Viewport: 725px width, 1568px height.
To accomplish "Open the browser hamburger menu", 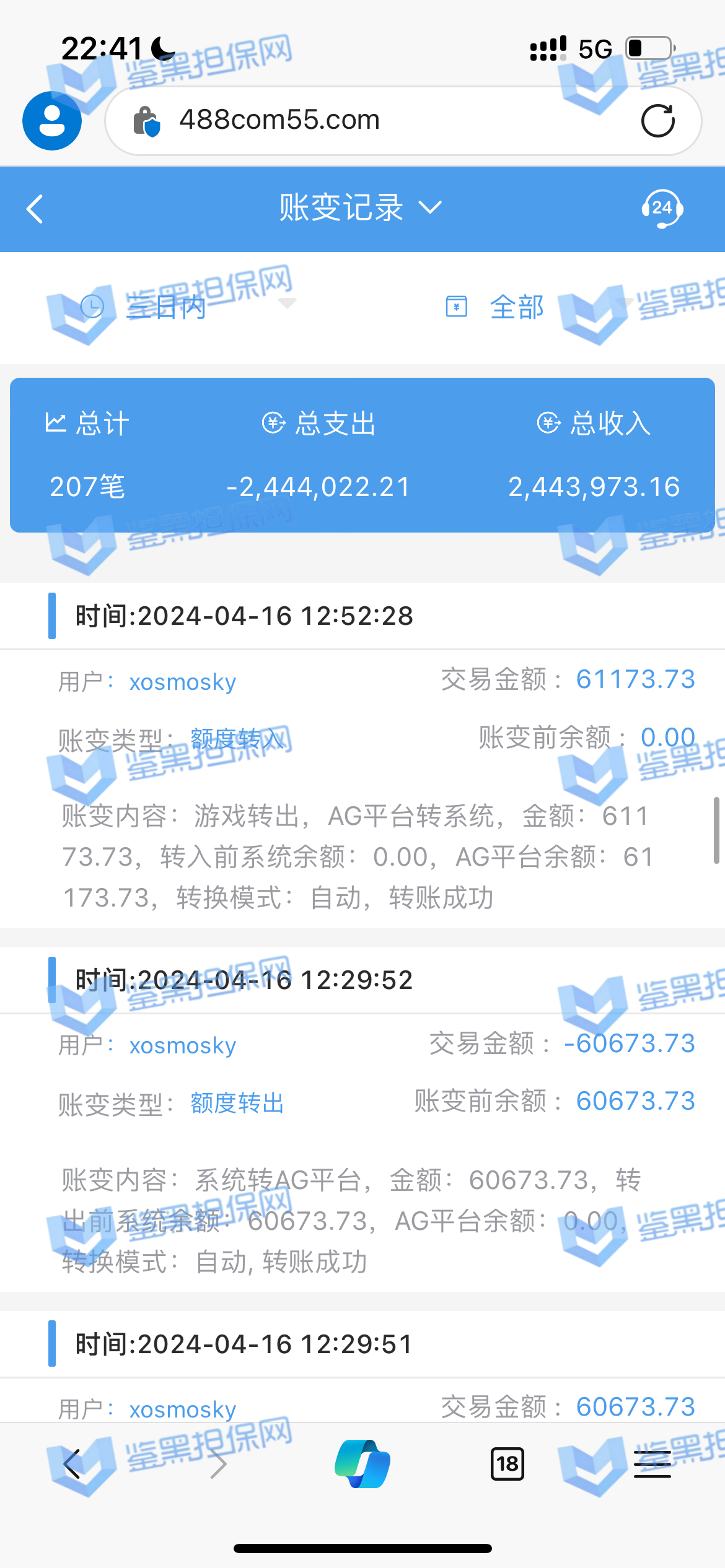I will tap(652, 1464).
